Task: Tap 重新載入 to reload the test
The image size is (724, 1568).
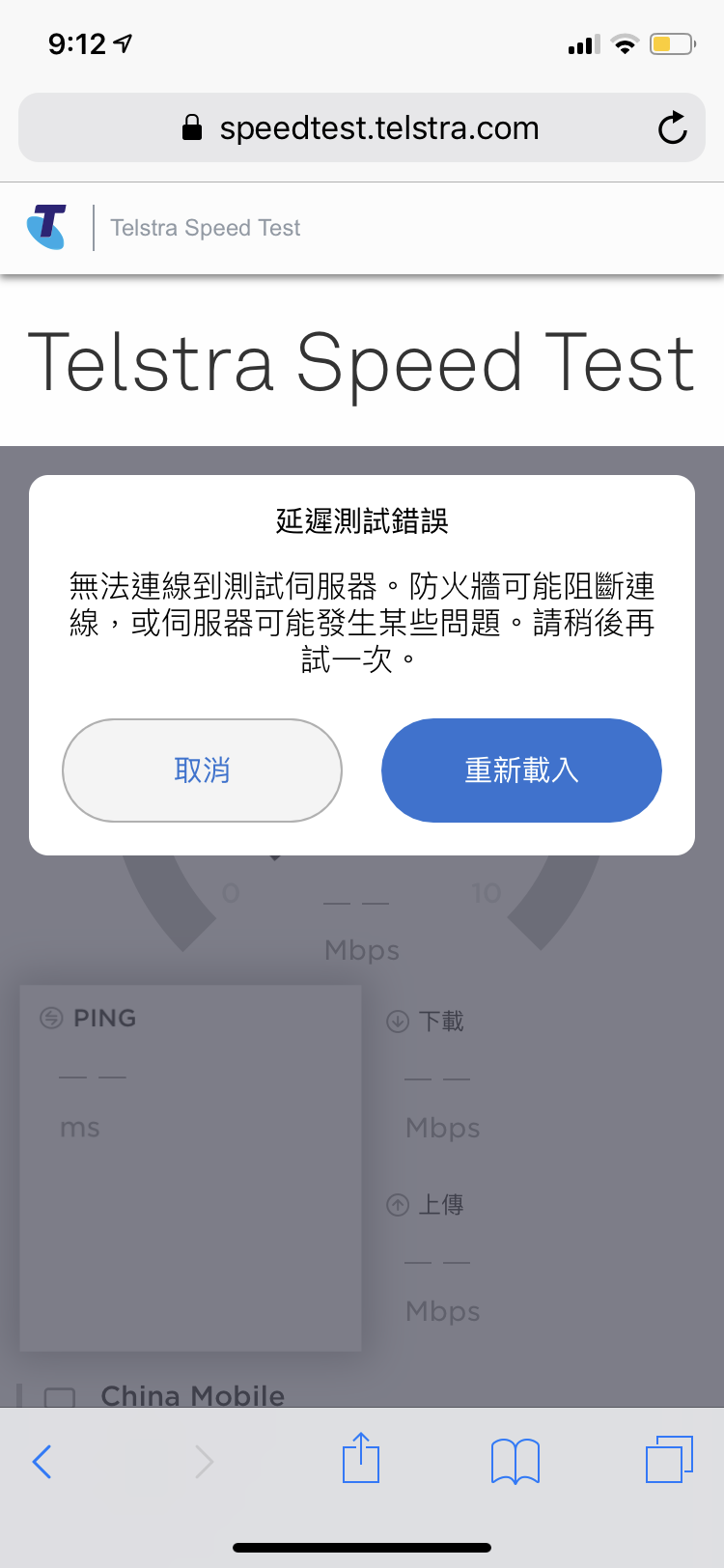Action: [x=521, y=770]
